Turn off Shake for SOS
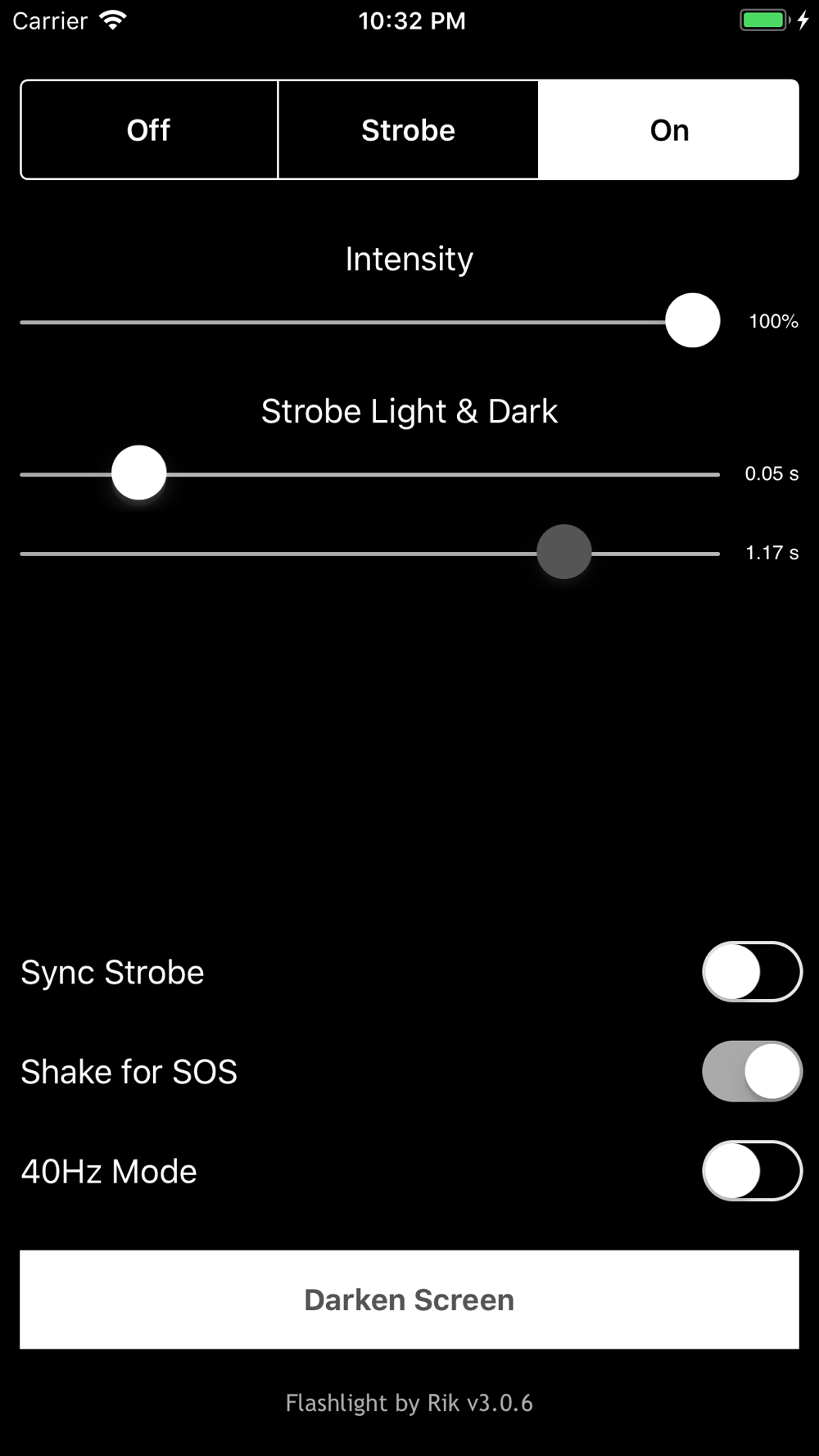Image resolution: width=819 pixels, height=1456 pixels. (752, 1071)
